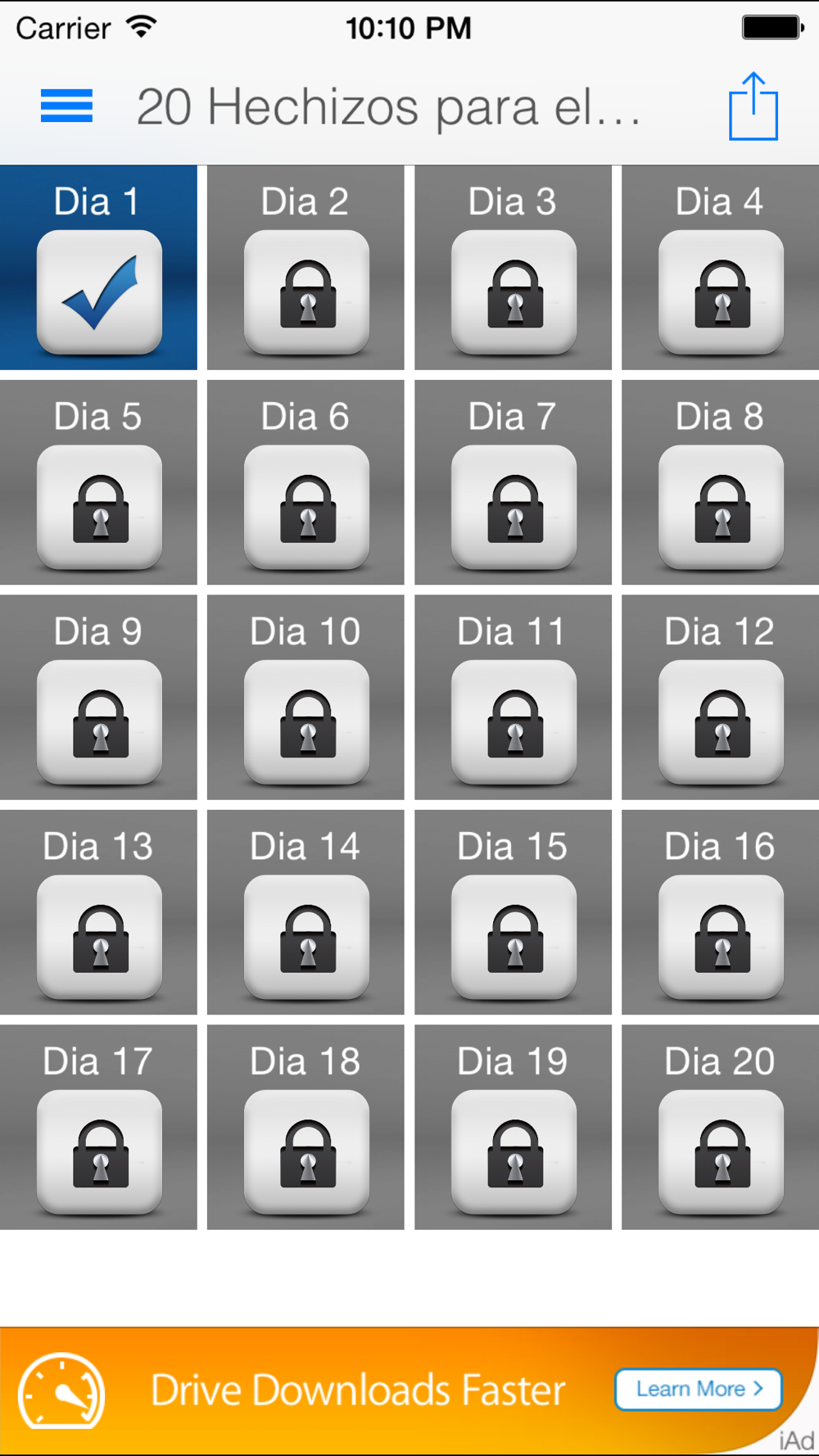Tap the Dia 6 lock tile
This screenshot has height=1456, width=819.
(x=305, y=482)
